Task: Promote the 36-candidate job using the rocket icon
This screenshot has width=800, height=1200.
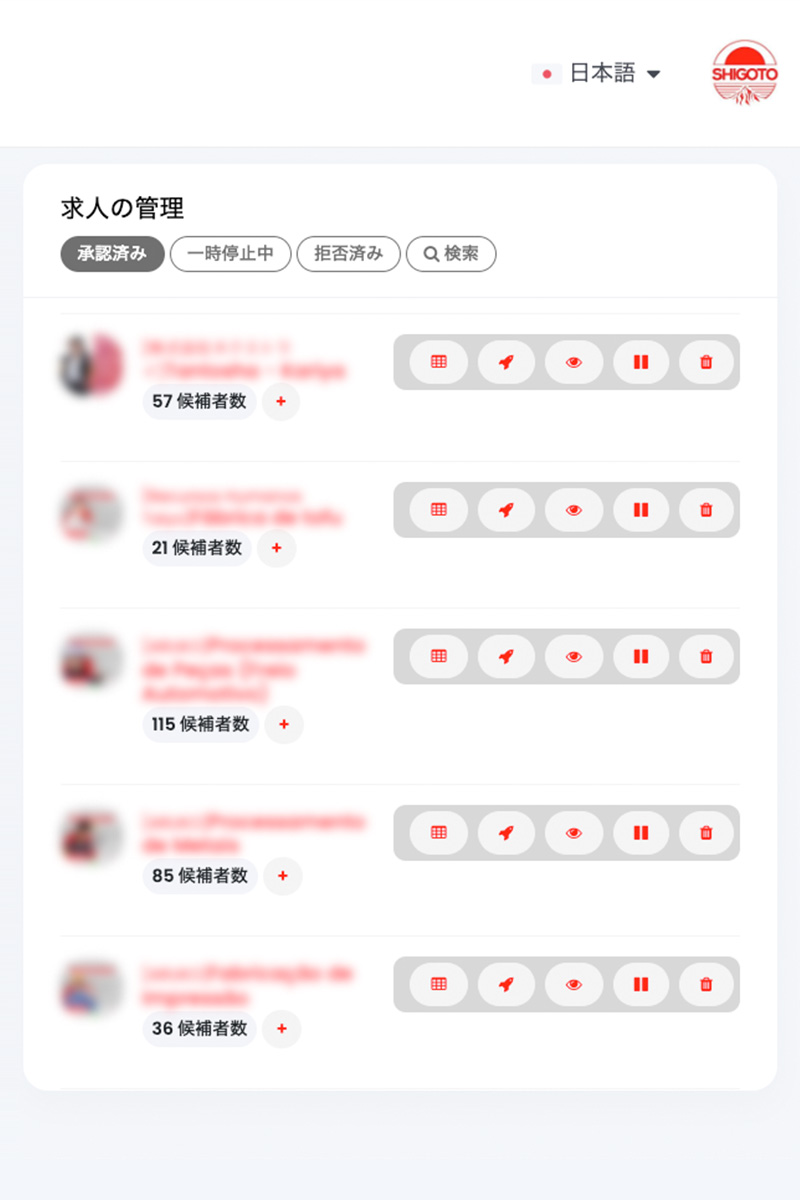Action: point(506,984)
